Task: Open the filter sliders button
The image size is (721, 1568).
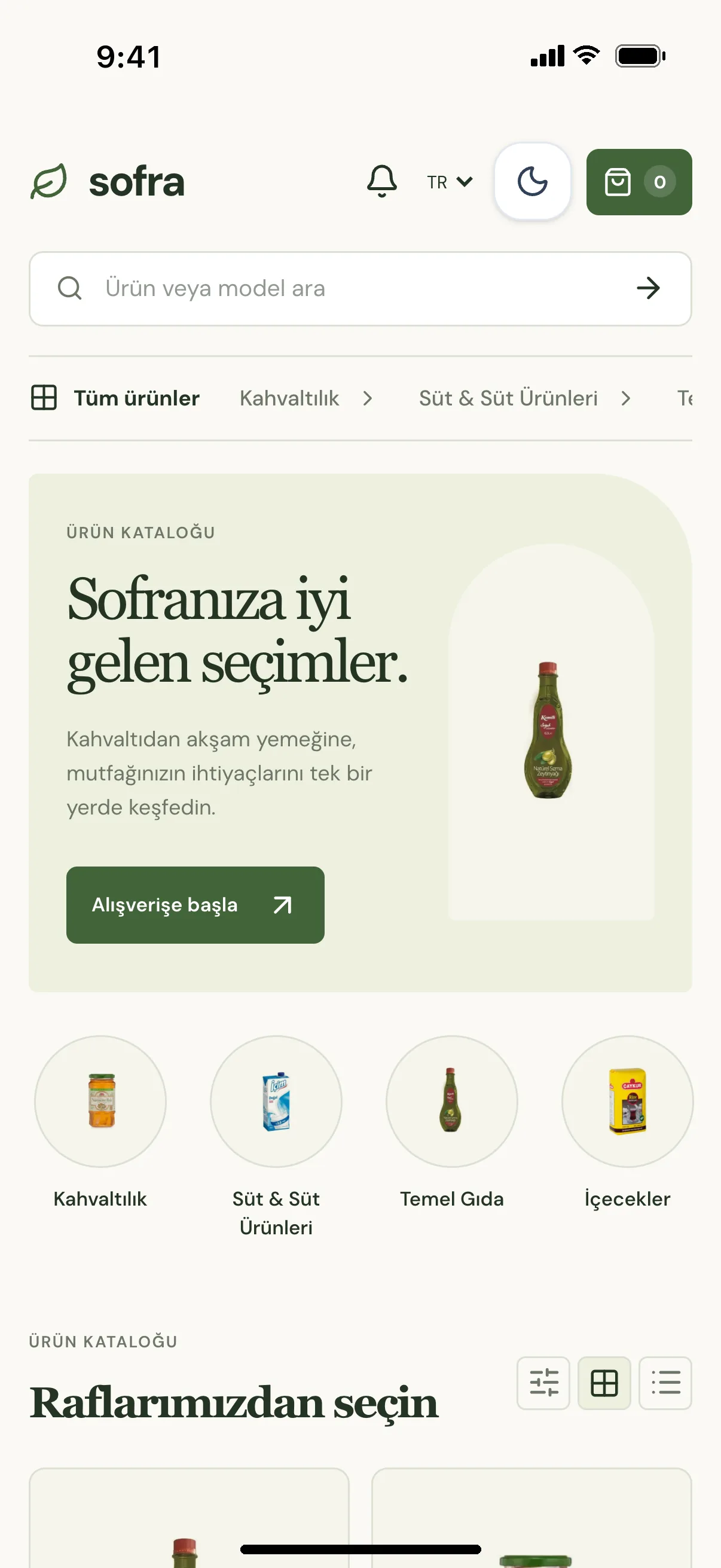Action: [x=543, y=1383]
